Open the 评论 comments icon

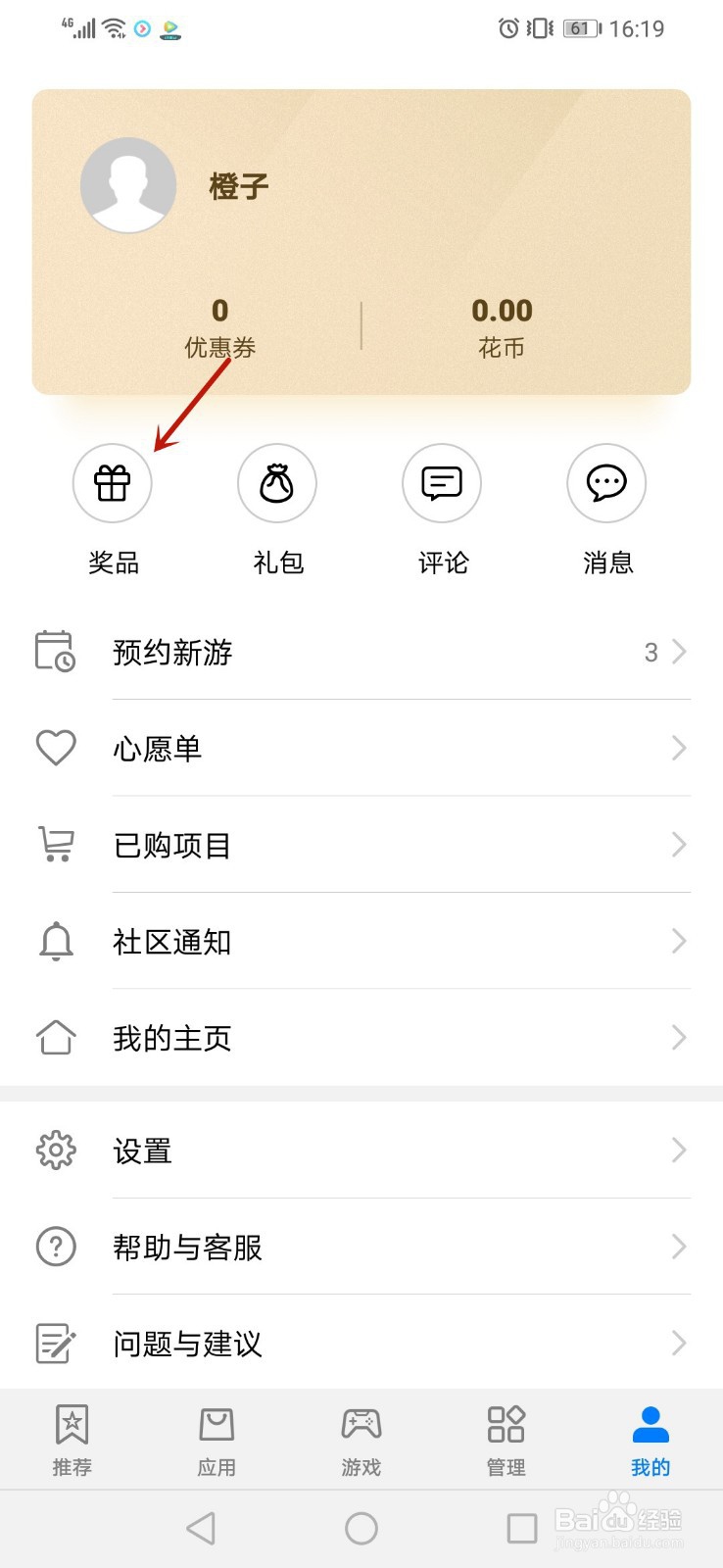(x=442, y=483)
